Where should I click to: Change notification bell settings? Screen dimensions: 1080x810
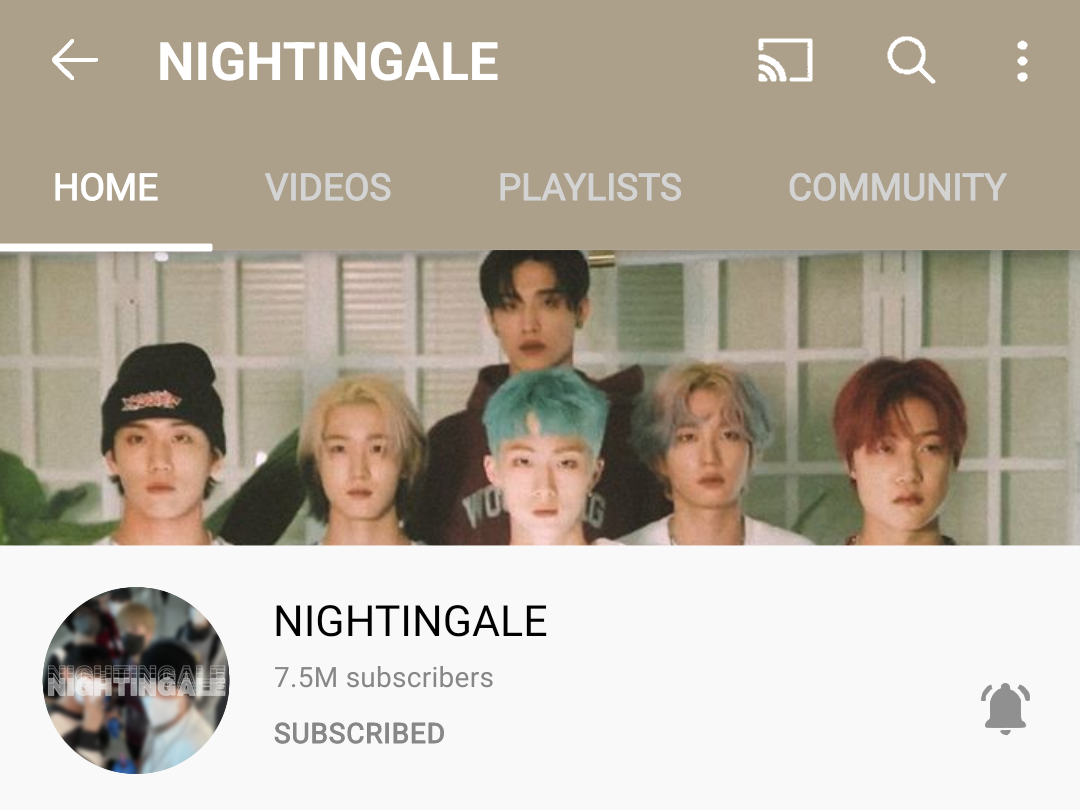click(x=1006, y=709)
